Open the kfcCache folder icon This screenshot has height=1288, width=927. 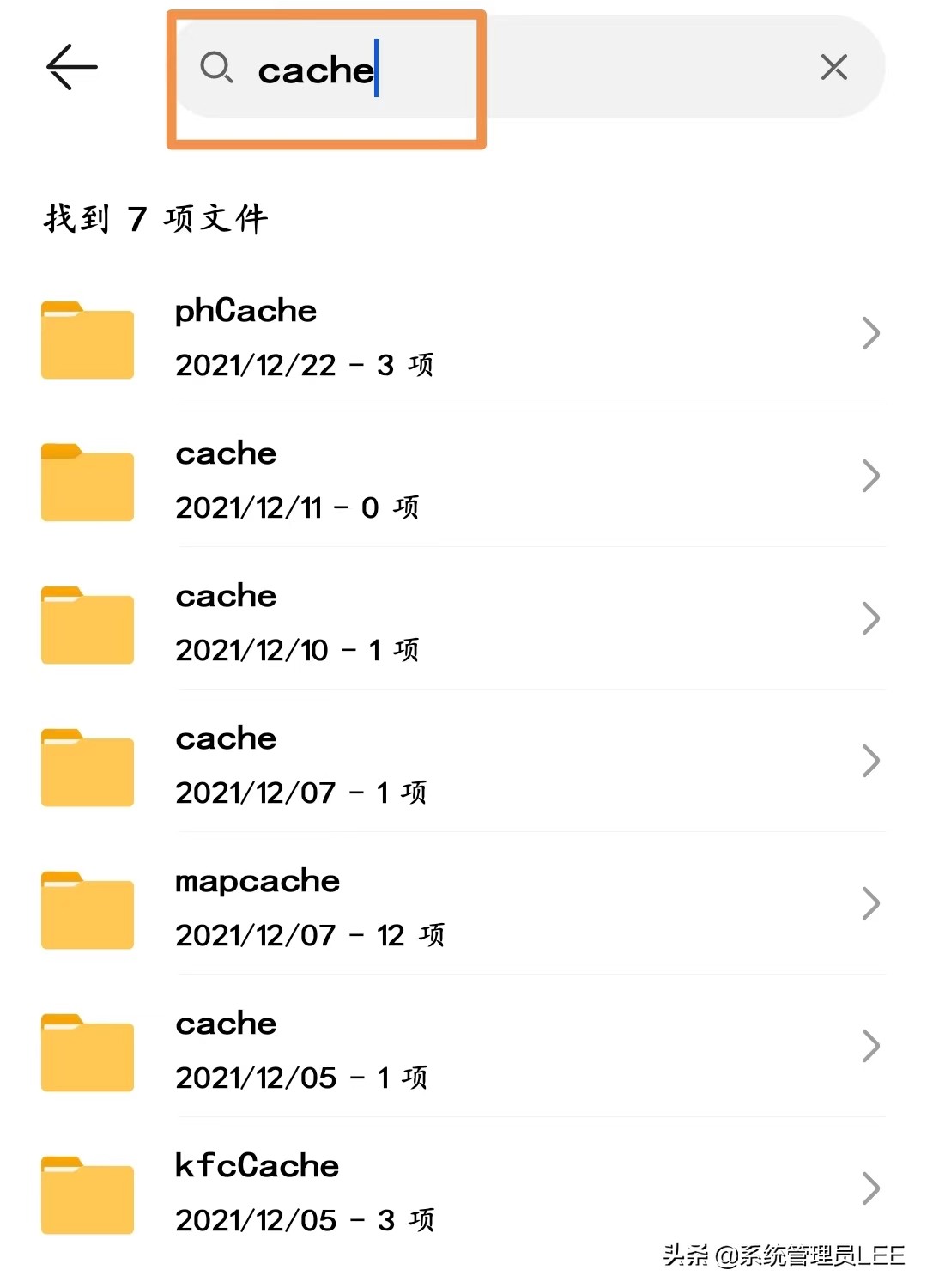86,1194
